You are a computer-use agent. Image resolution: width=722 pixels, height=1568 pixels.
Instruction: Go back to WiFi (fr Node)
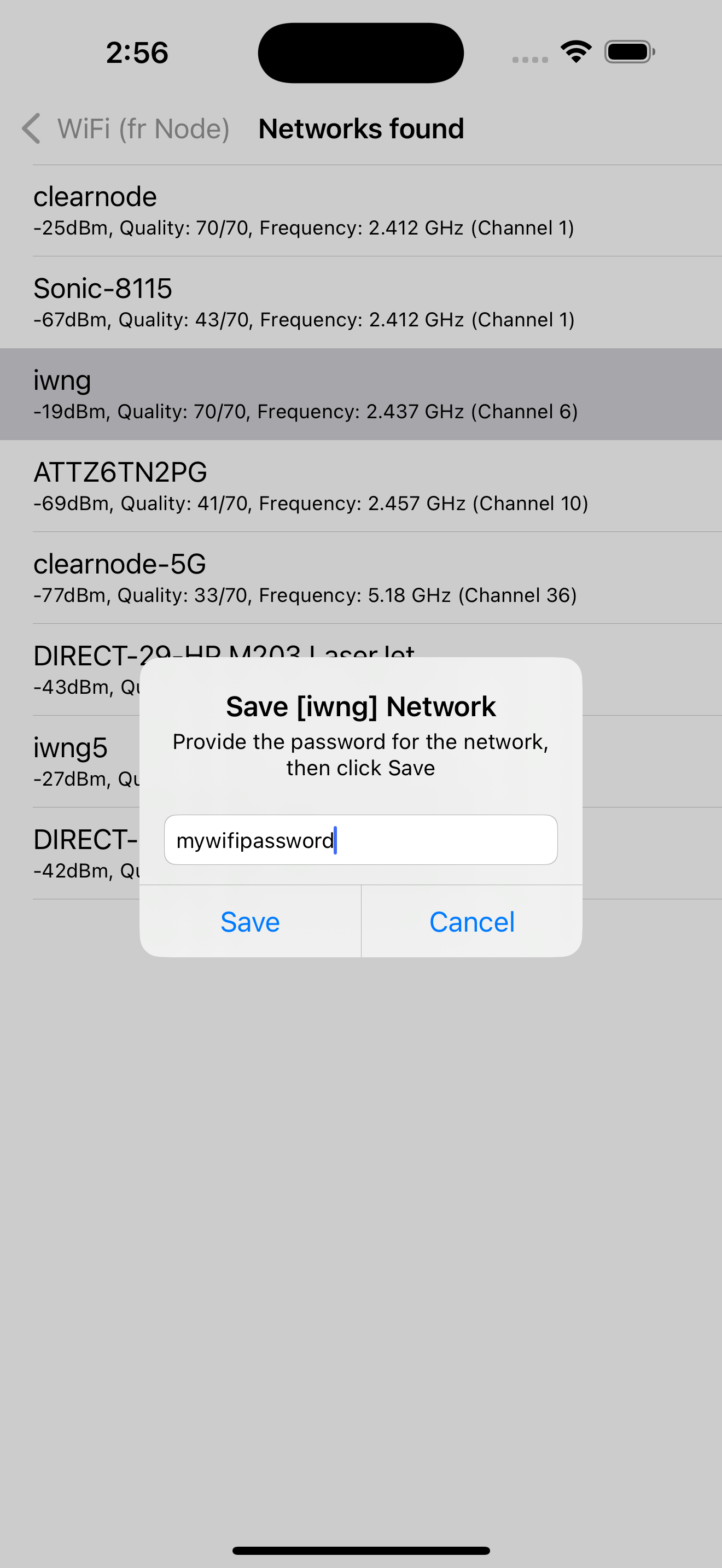tap(125, 129)
